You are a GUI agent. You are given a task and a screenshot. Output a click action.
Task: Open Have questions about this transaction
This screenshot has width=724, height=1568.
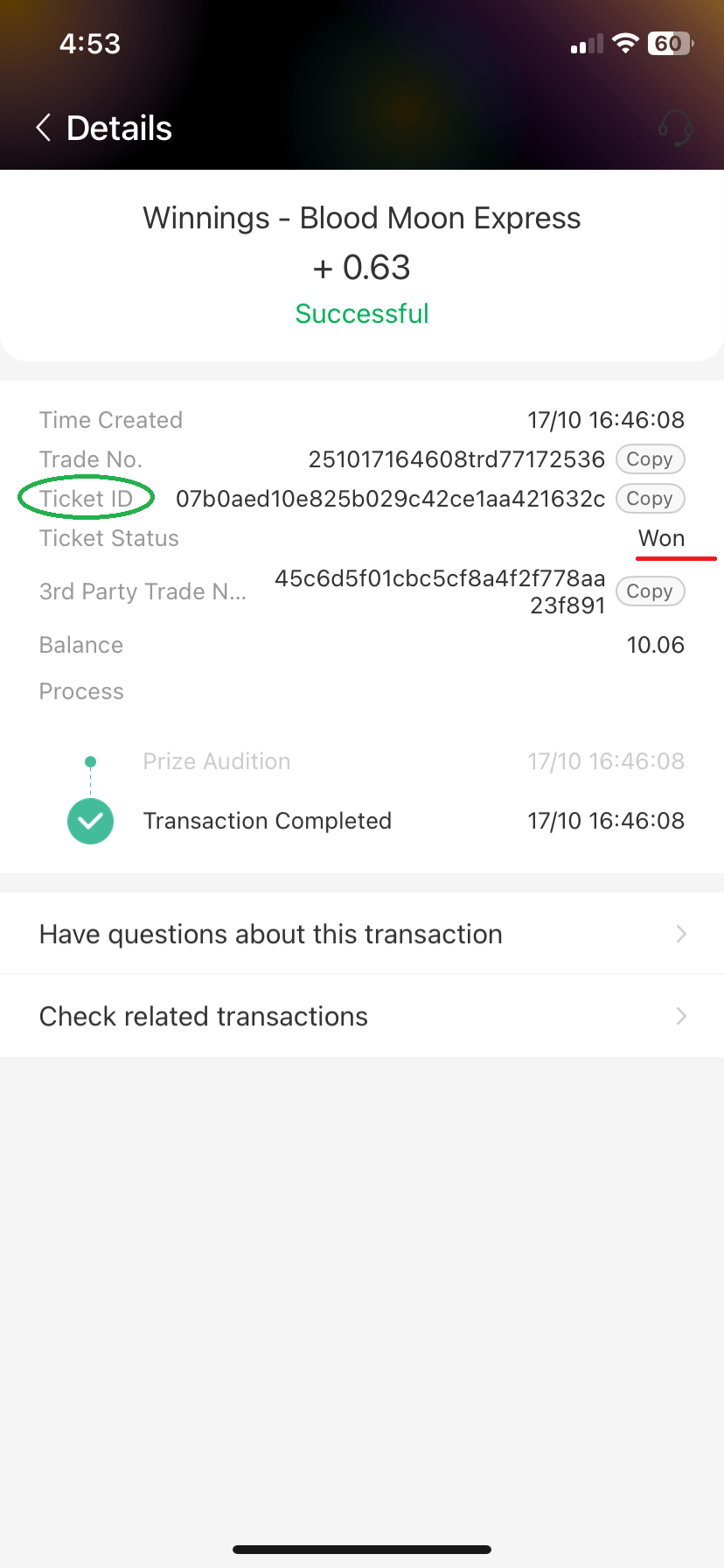click(362, 934)
